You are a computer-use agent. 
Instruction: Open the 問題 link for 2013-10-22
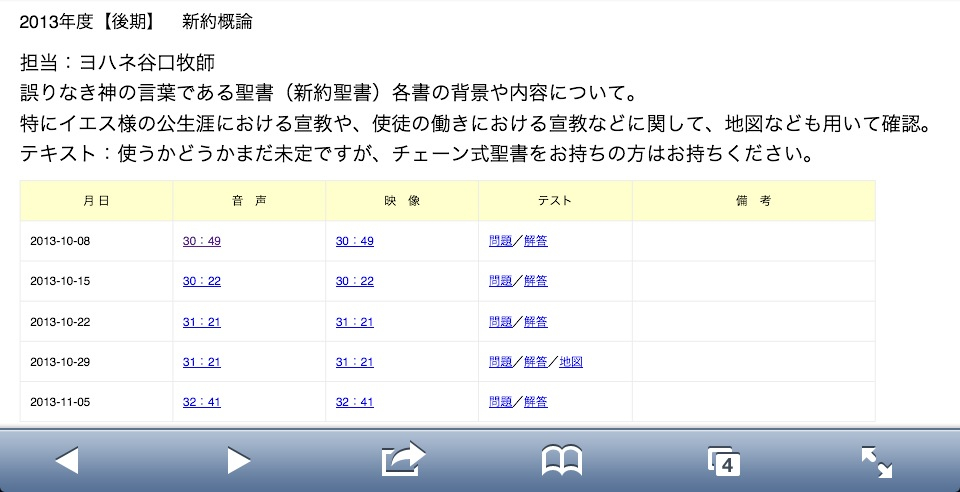tap(500, 321)
